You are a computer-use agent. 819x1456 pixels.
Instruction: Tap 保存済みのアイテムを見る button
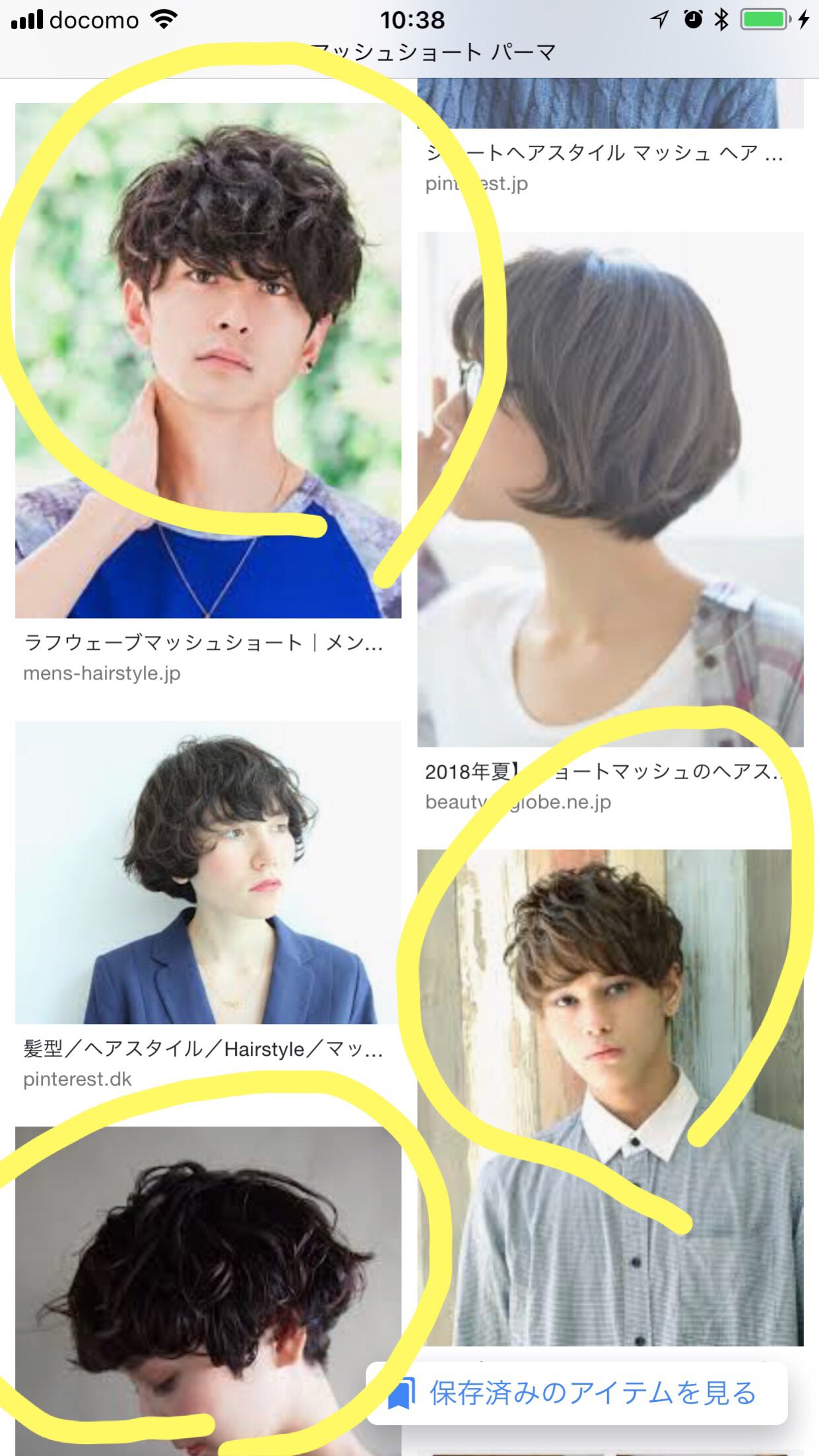pyautogui.click(x=577, y=1393)
